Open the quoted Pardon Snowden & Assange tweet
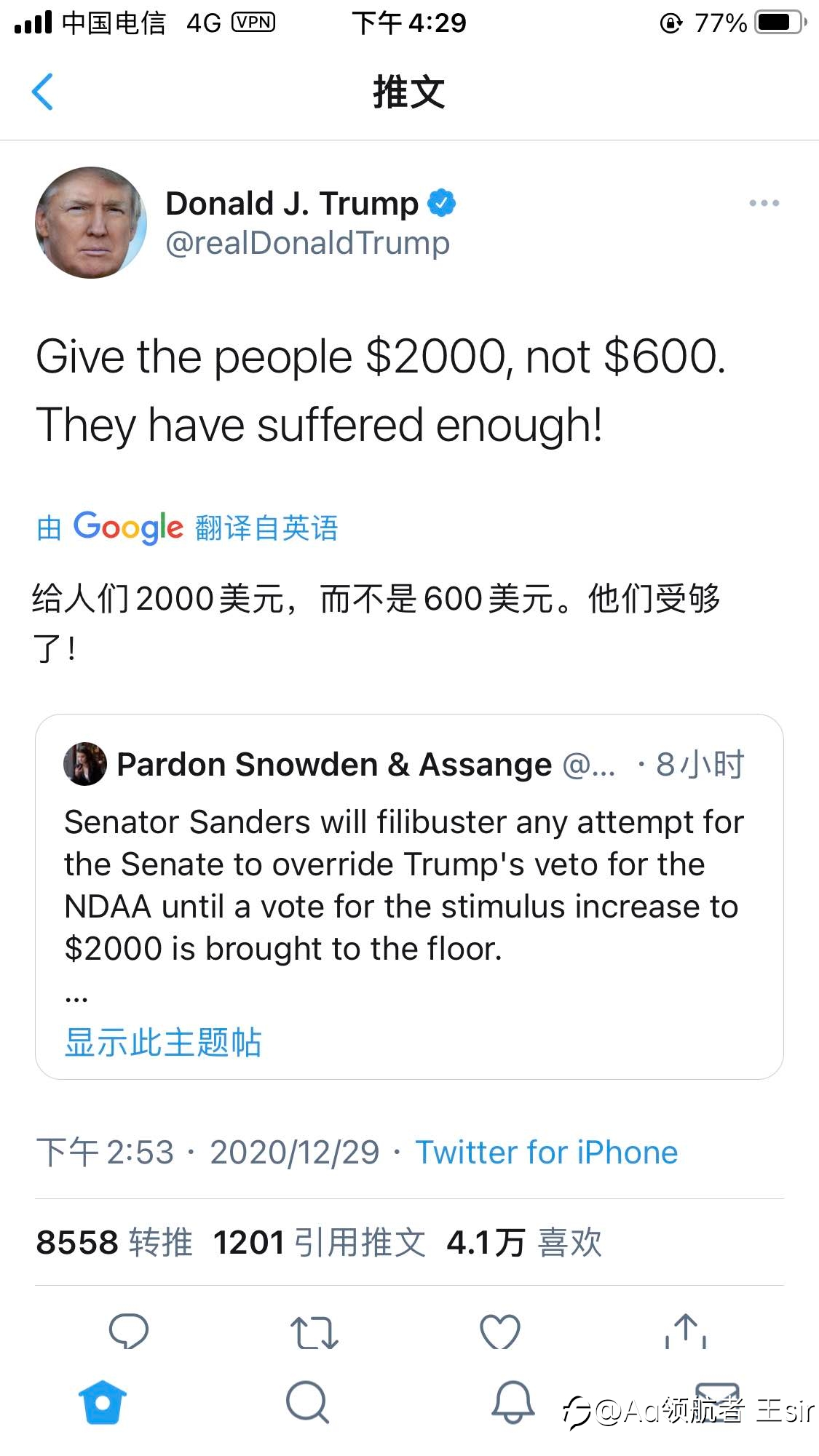 point(409,896)
